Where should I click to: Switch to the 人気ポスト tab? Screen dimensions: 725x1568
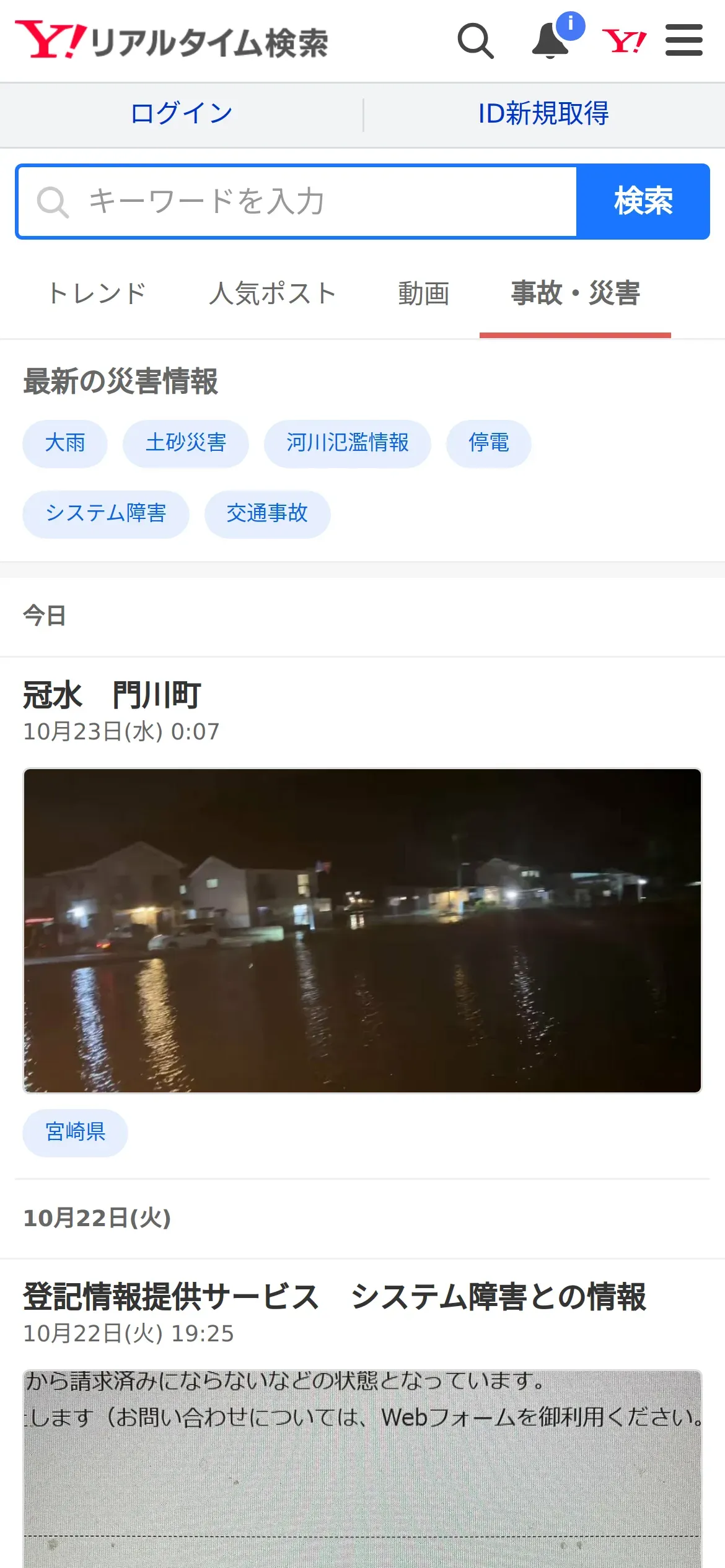(273, 294)
